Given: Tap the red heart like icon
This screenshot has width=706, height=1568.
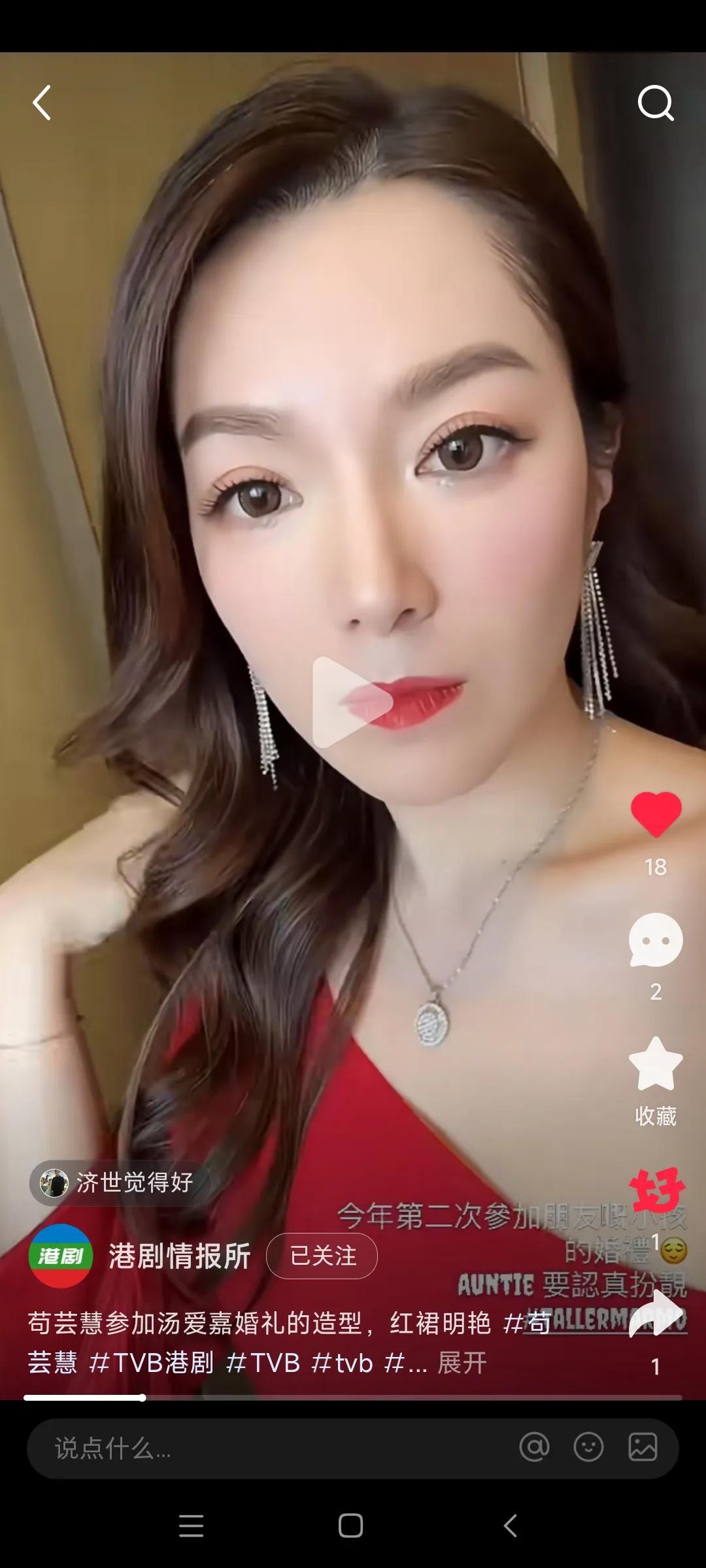Looking at the screenshot, I should pos(656,814).
